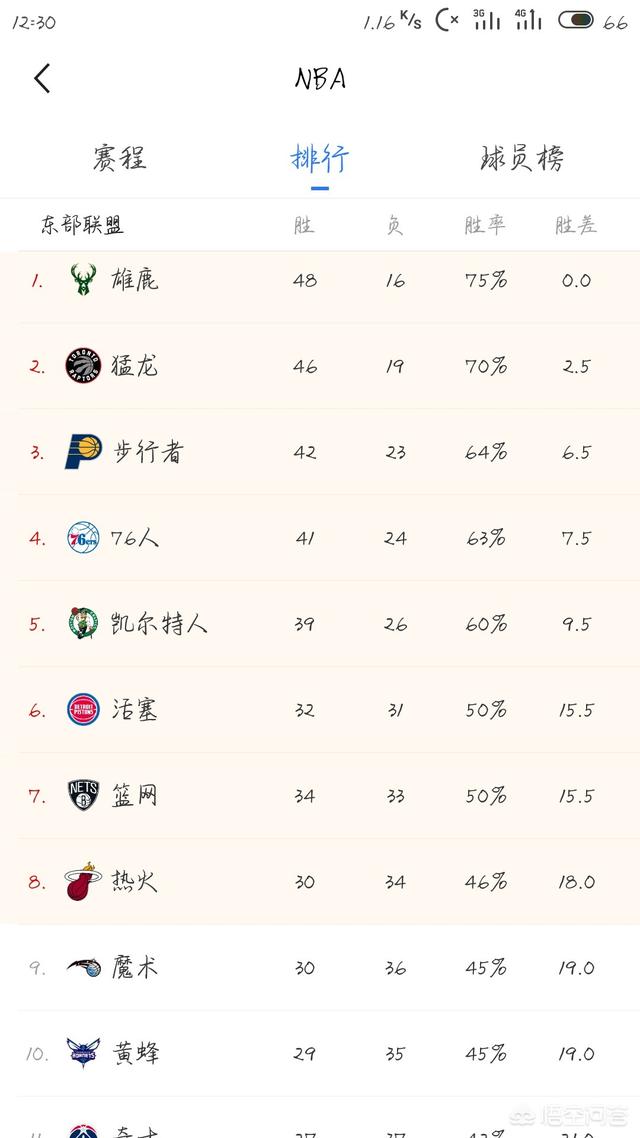View the 步行者 team details

(146, 453)
